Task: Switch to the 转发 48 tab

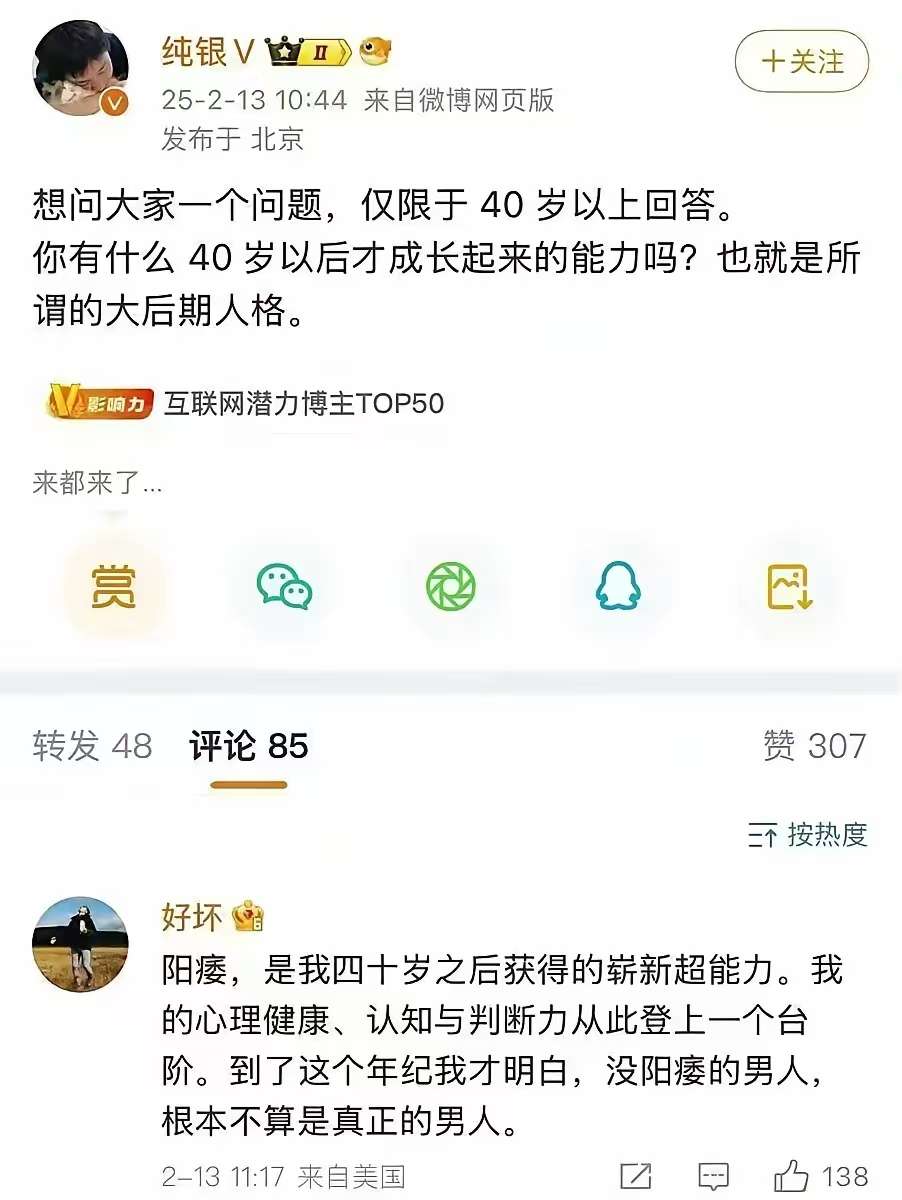Action: (92, 746)
